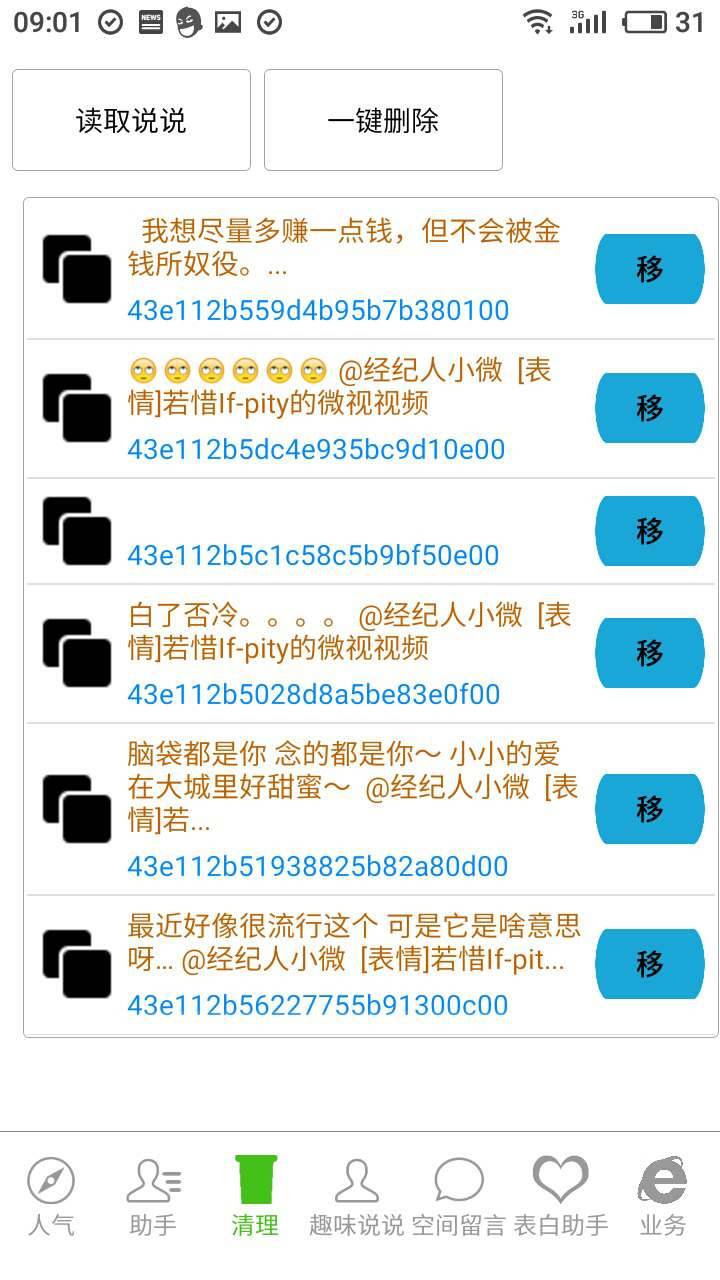
Task: Open the 表白助手 tab
Action: pyautogui.click(x=560, y=1197)
